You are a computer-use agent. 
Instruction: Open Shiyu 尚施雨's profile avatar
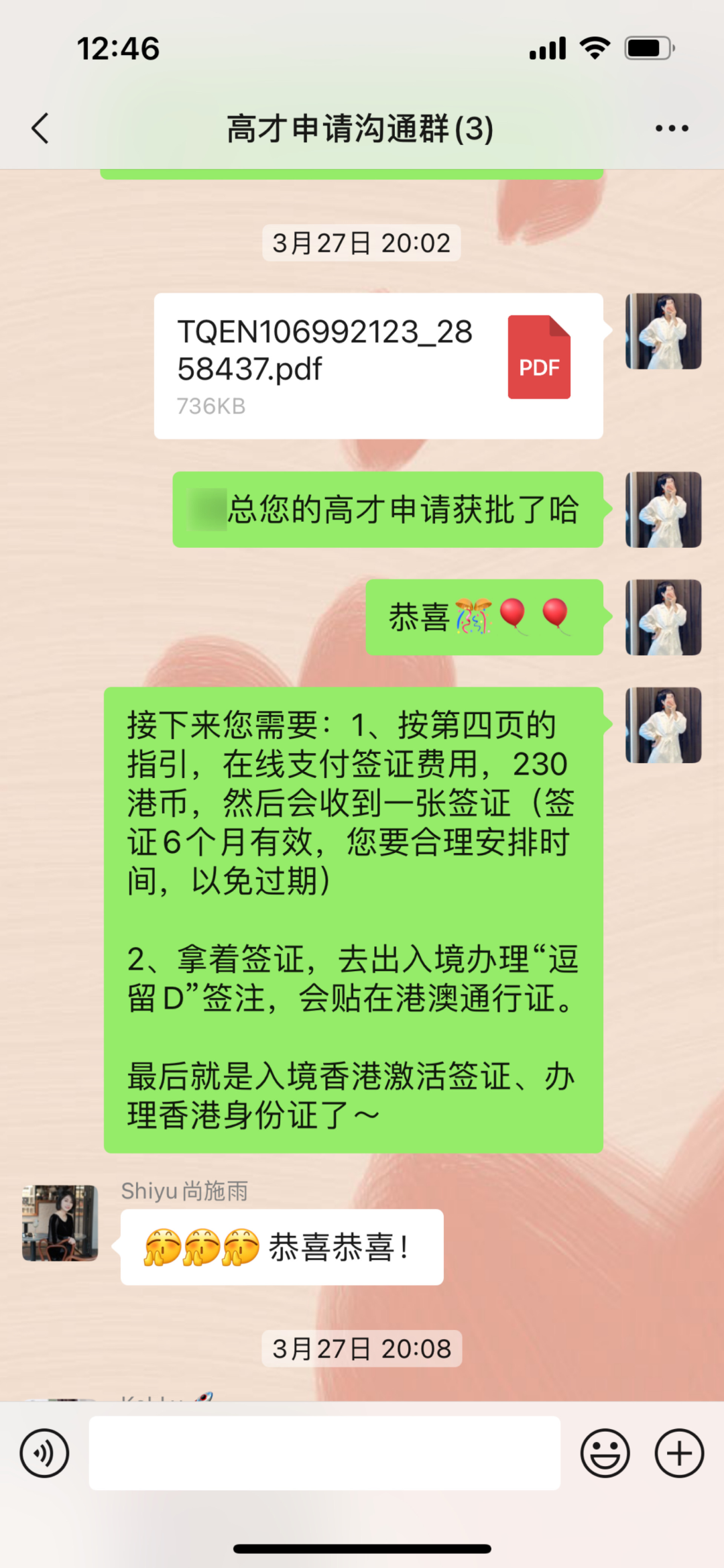(x=60, y=1223)
